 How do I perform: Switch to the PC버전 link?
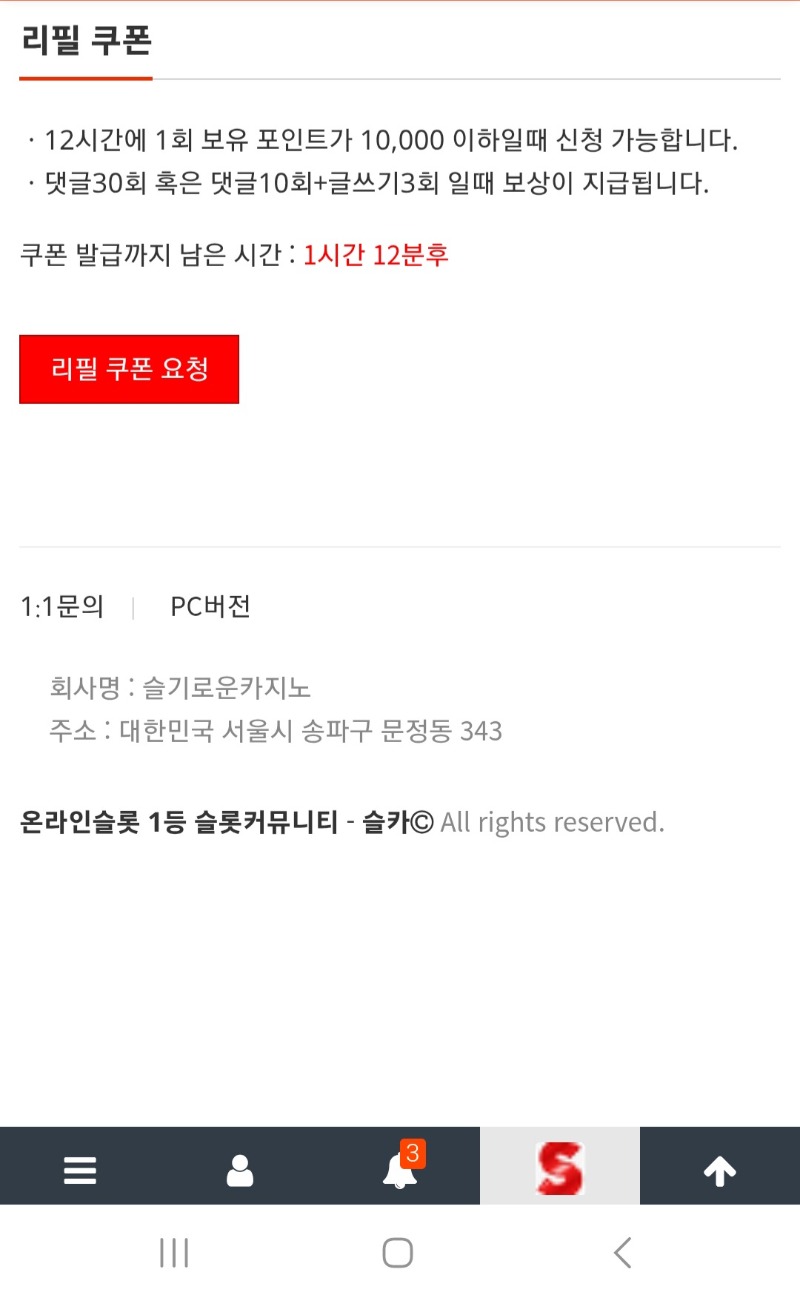(x=210, y=607)
